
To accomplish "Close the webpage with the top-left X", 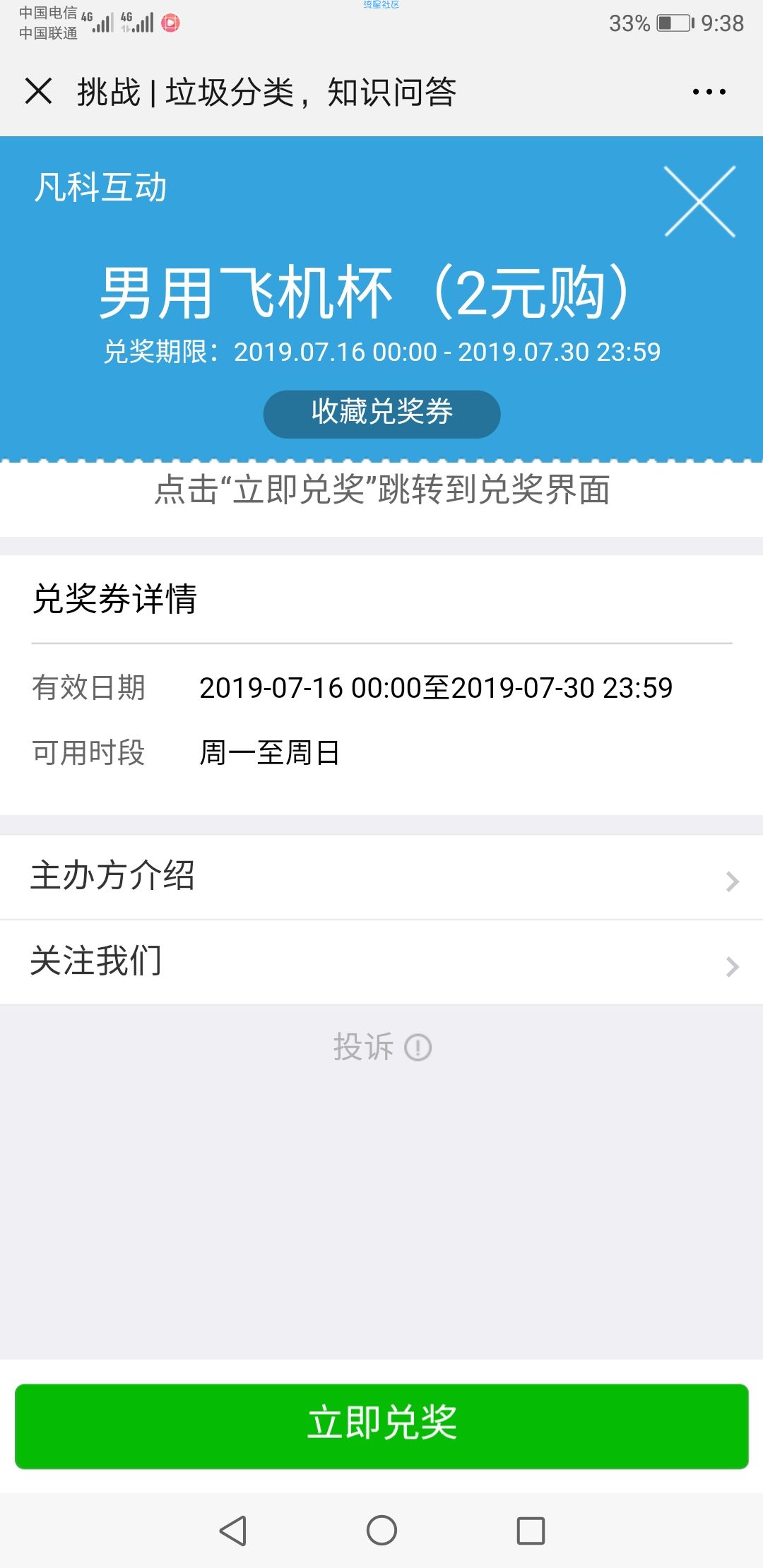I will pos(38,92).
